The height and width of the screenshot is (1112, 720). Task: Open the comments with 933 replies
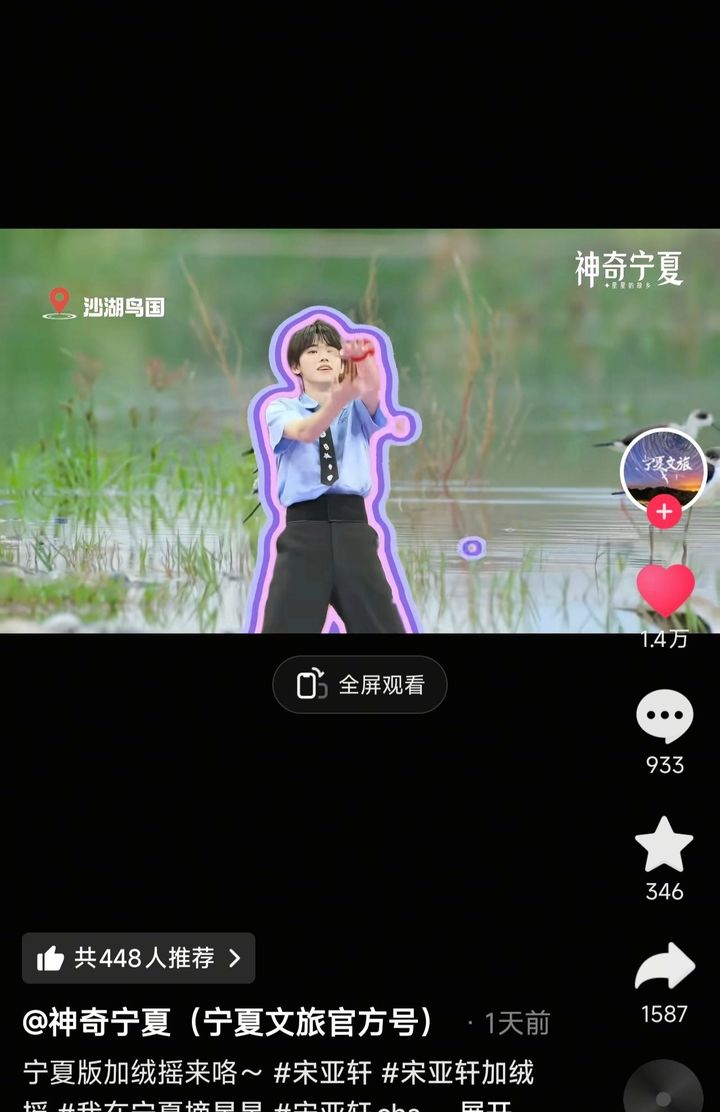coord(665,717)
